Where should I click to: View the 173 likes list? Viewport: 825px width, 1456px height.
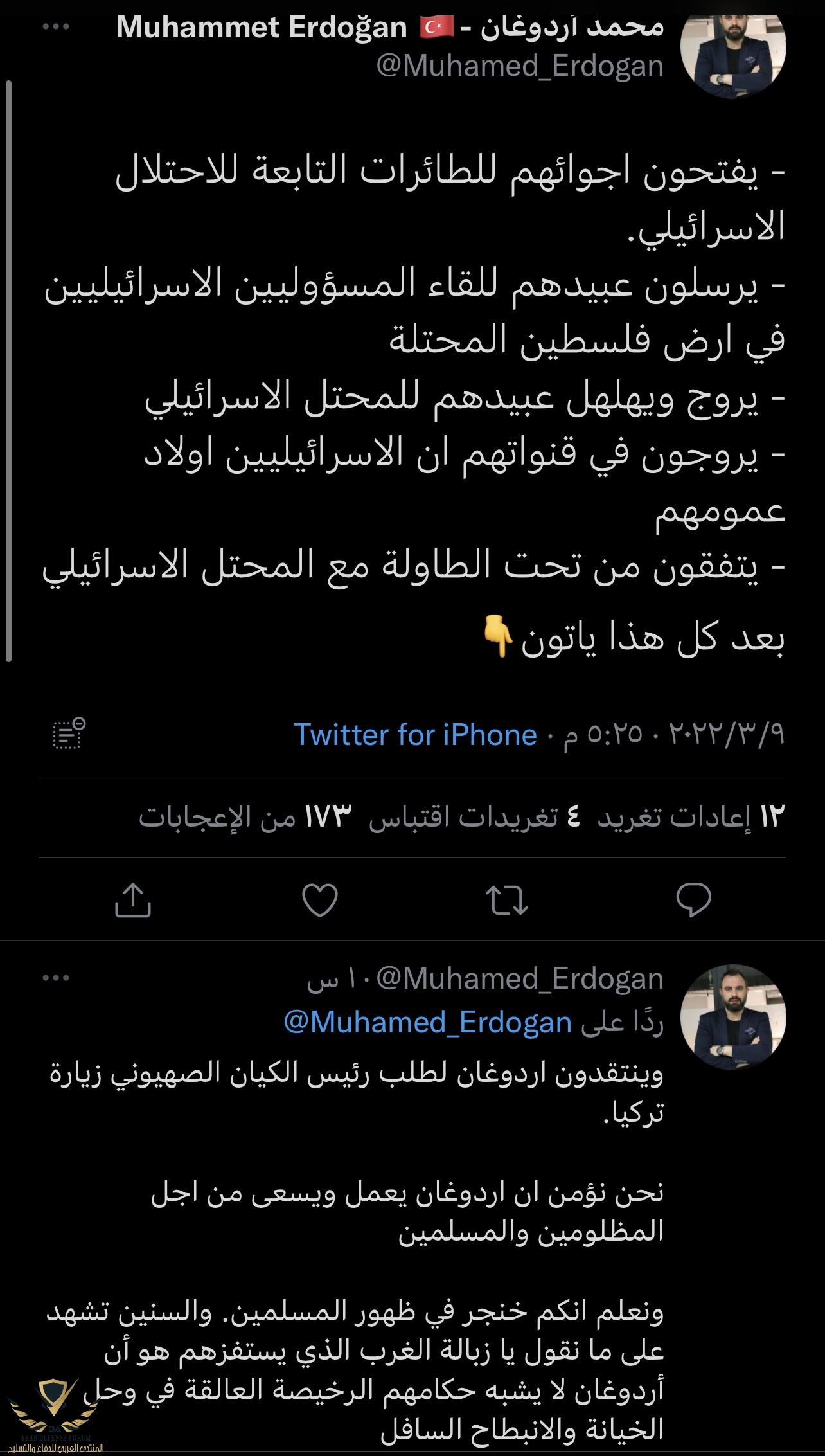(245, 816)
